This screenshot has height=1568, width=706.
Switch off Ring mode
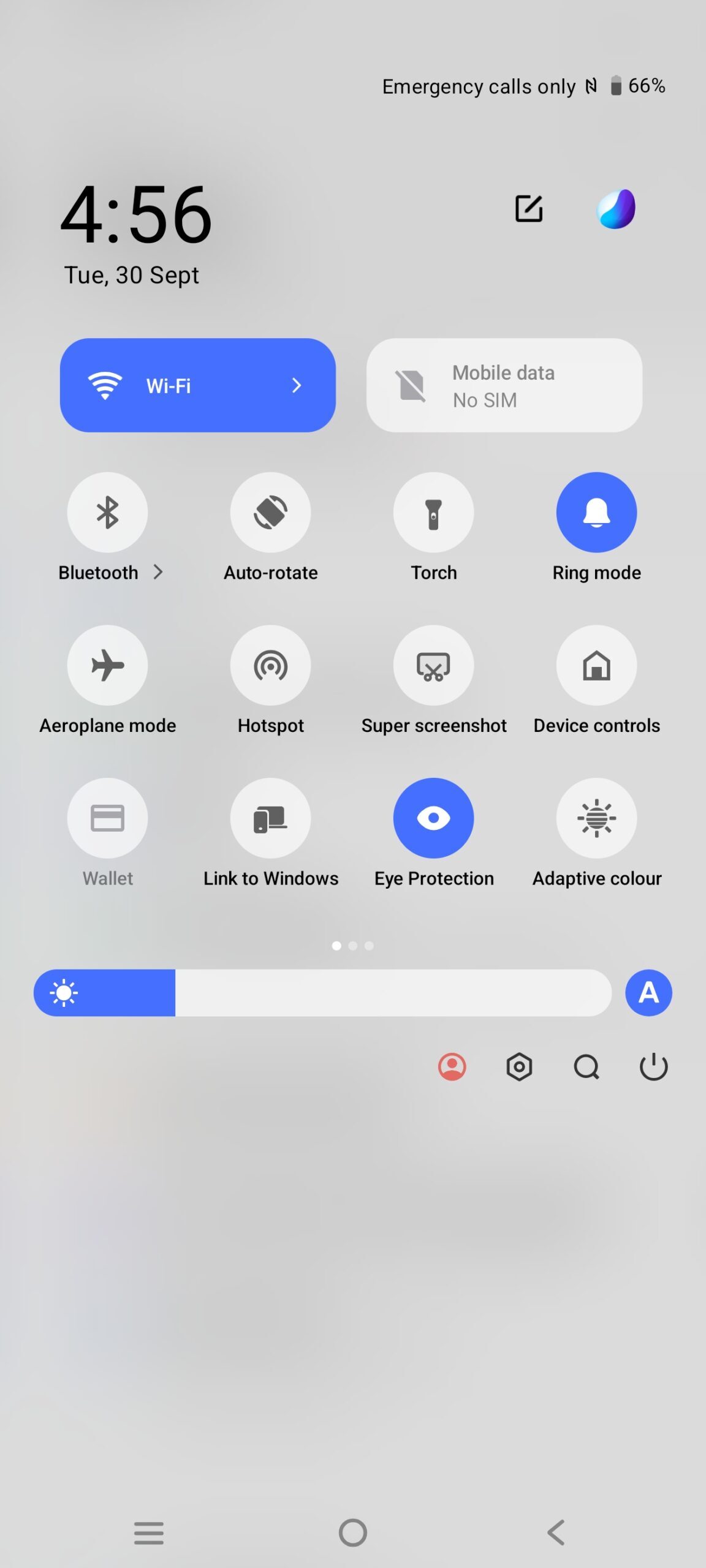(597, 513)
